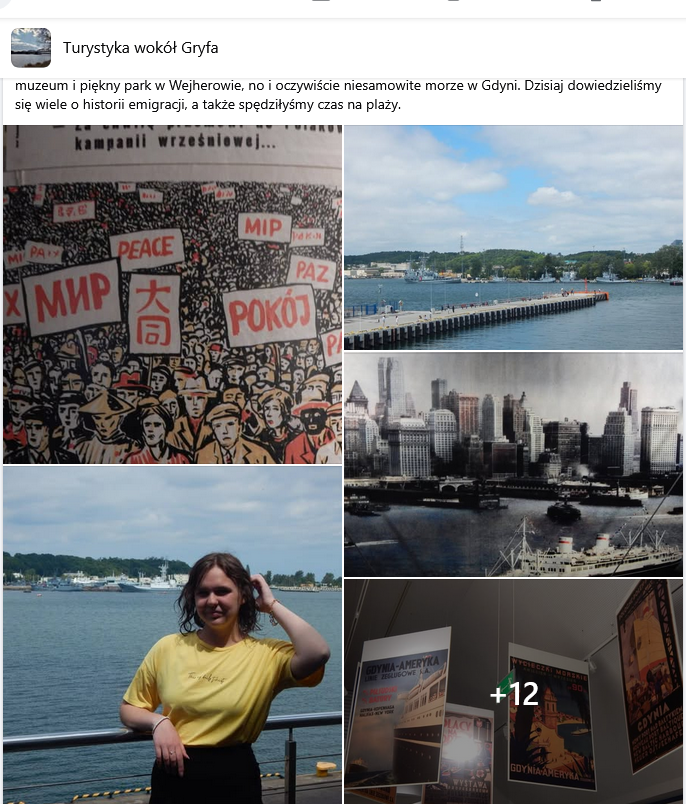Open the peace signs crowd poster photo
This screenshot has height=804, width=686.
(172, 295)
